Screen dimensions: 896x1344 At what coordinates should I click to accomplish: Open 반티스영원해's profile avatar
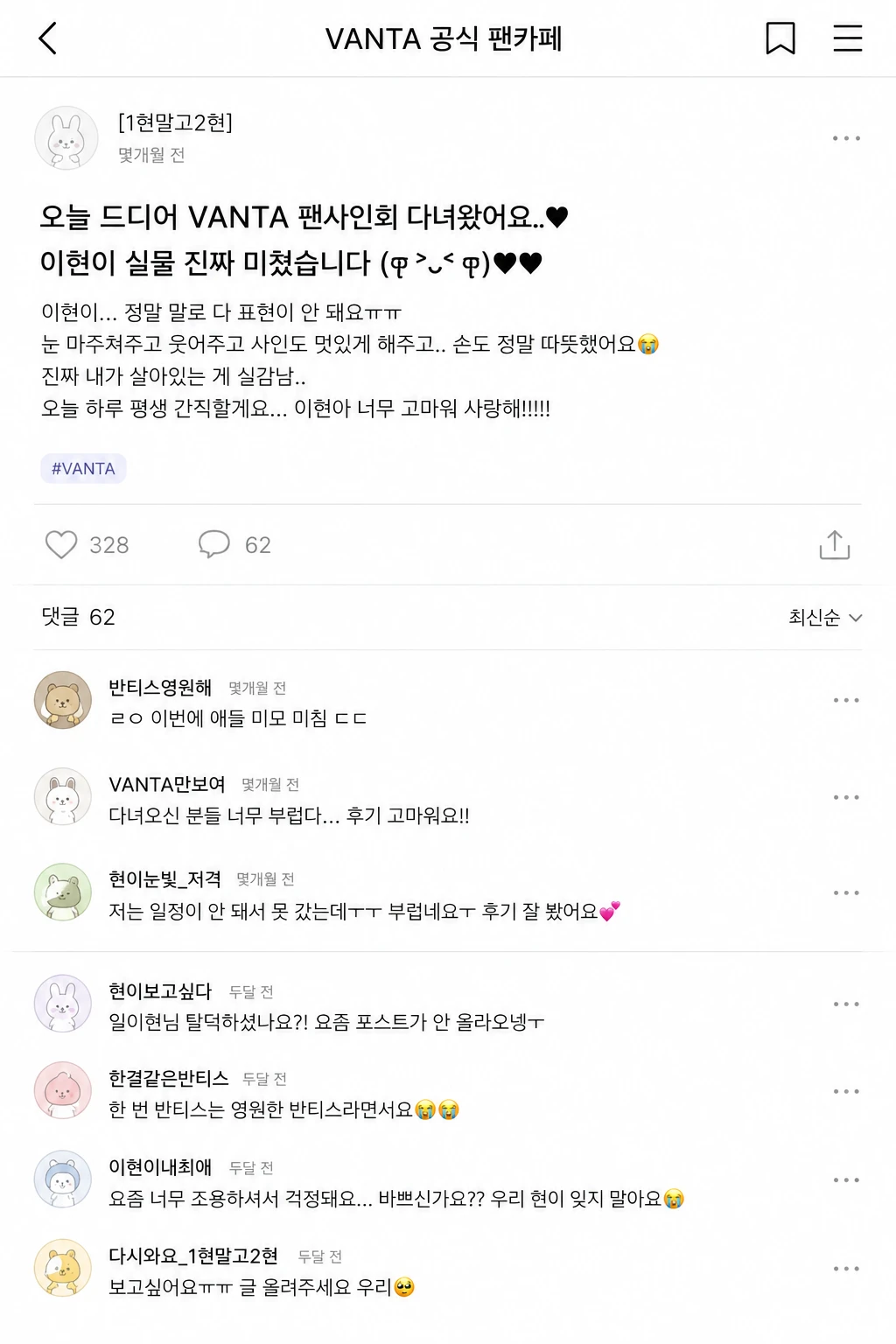click(x=63, y=700)
